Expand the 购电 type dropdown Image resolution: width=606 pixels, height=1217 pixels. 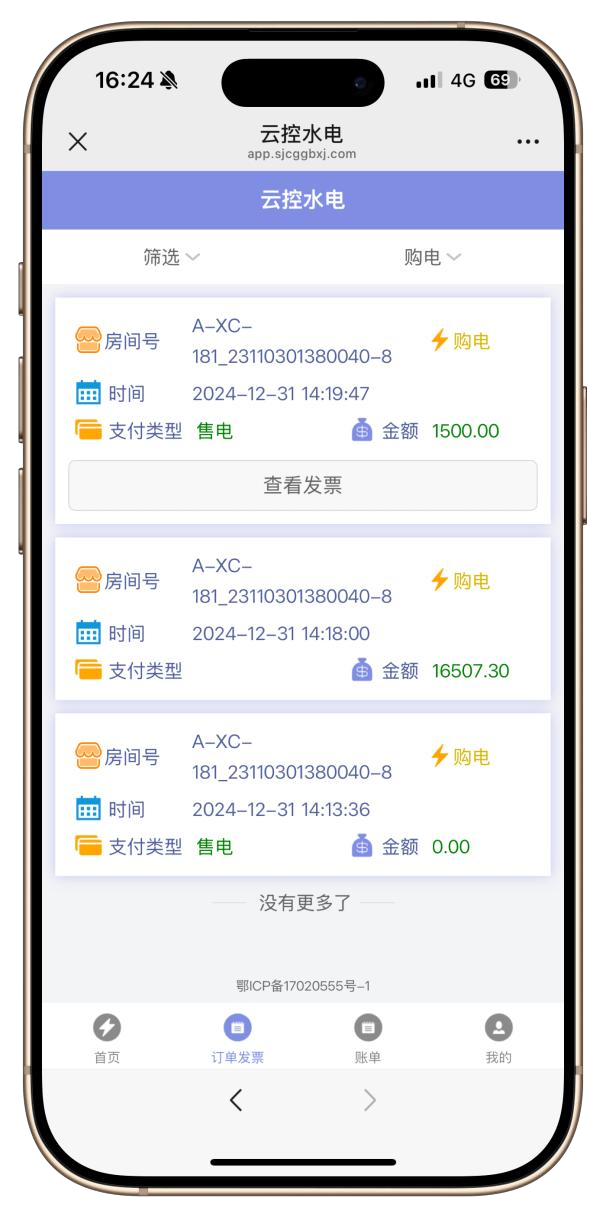(x=432, y=257)
